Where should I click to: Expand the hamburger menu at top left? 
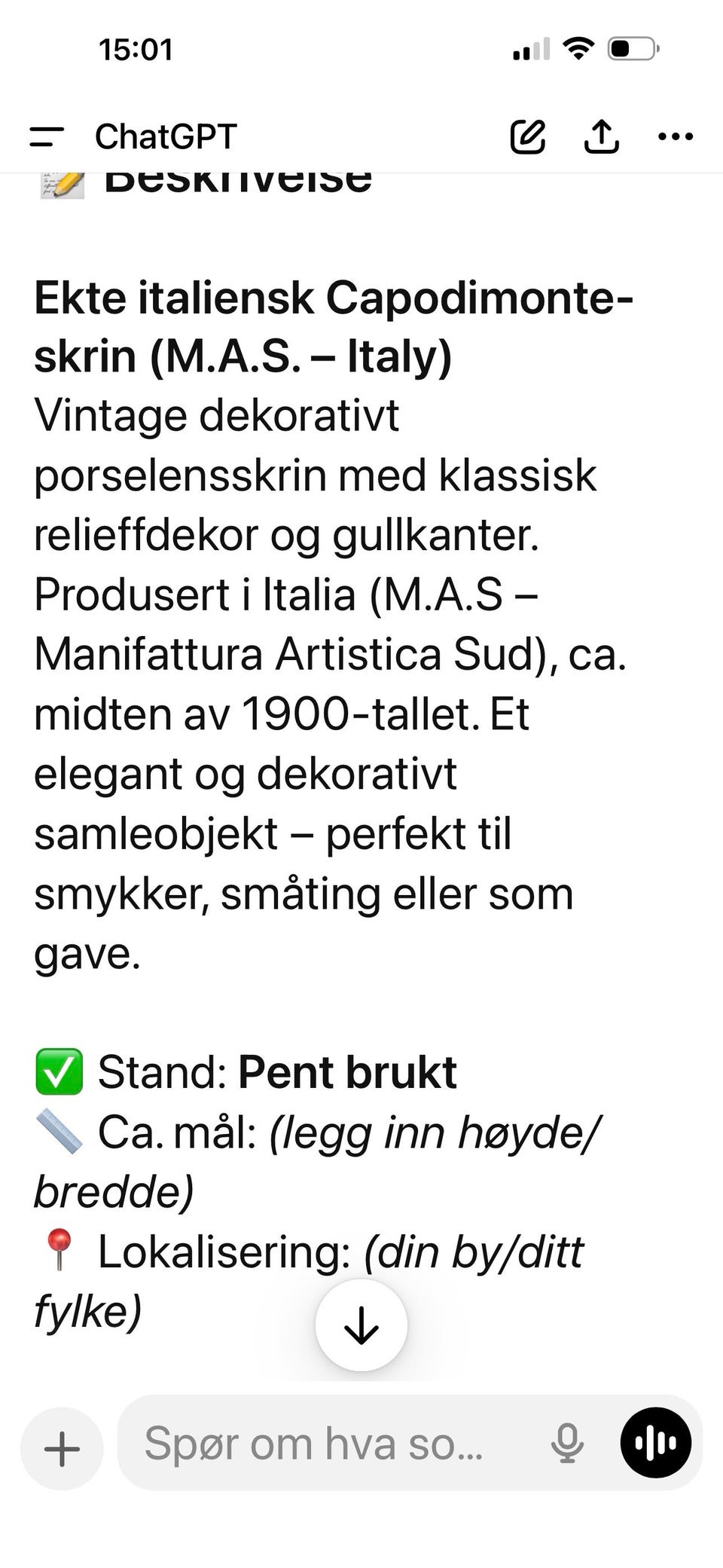(x=47, y=136)
